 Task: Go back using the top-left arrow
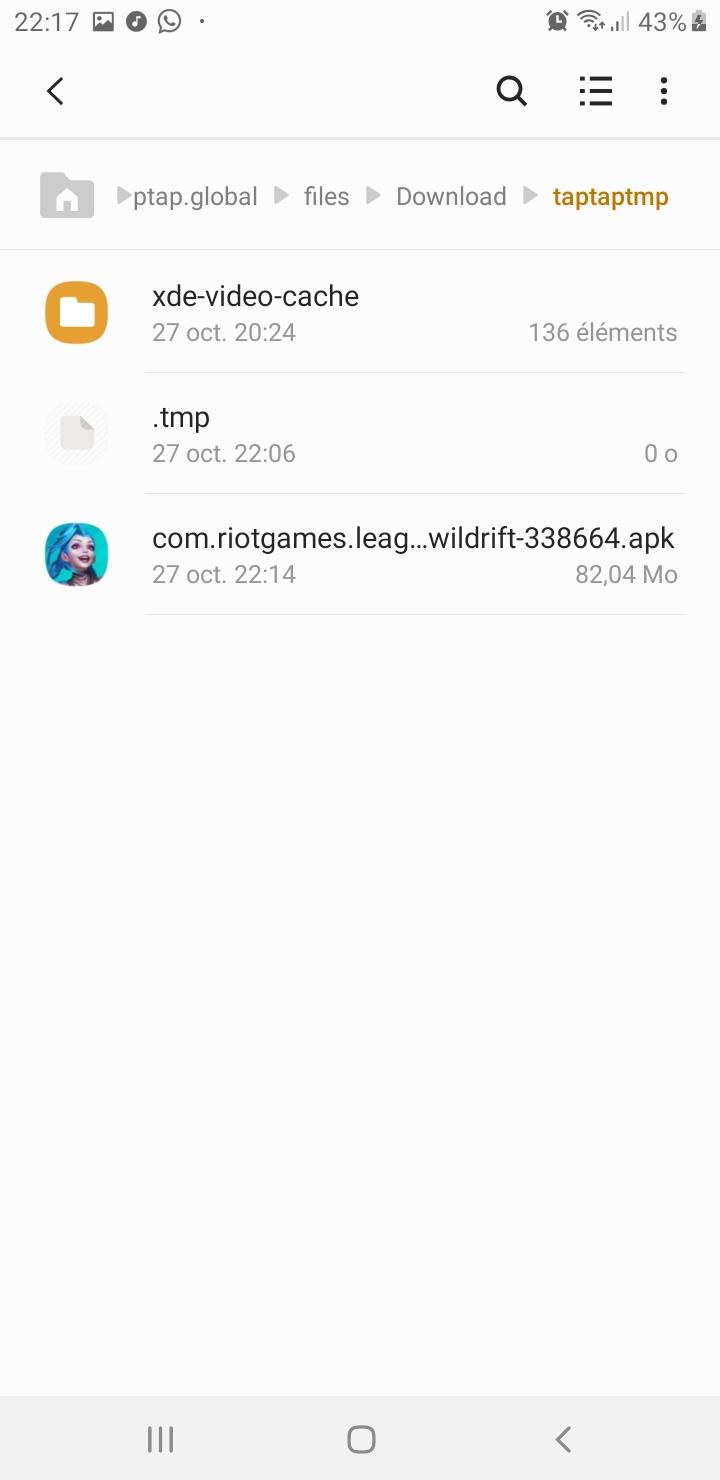point(55,92)
